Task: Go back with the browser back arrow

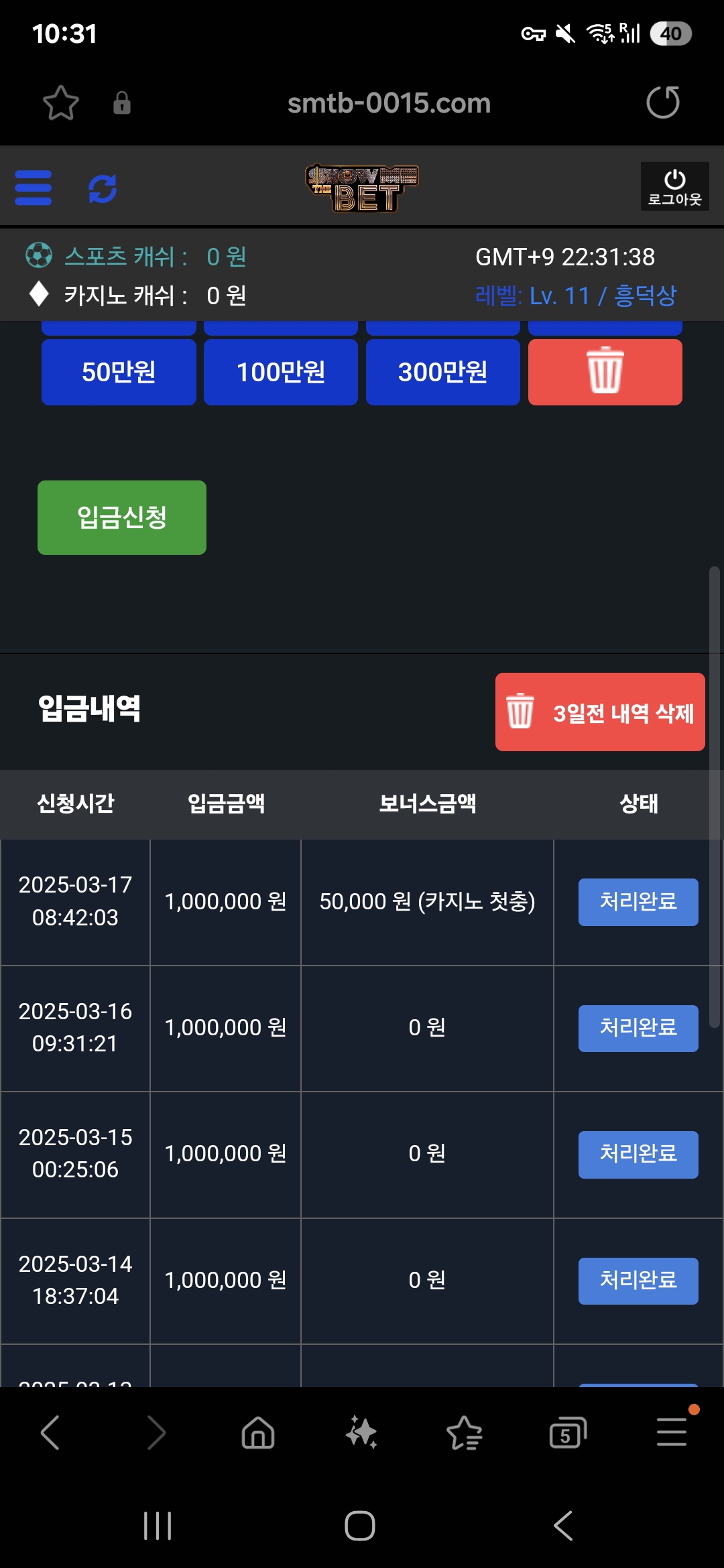Action: (x=50, y=1433)
